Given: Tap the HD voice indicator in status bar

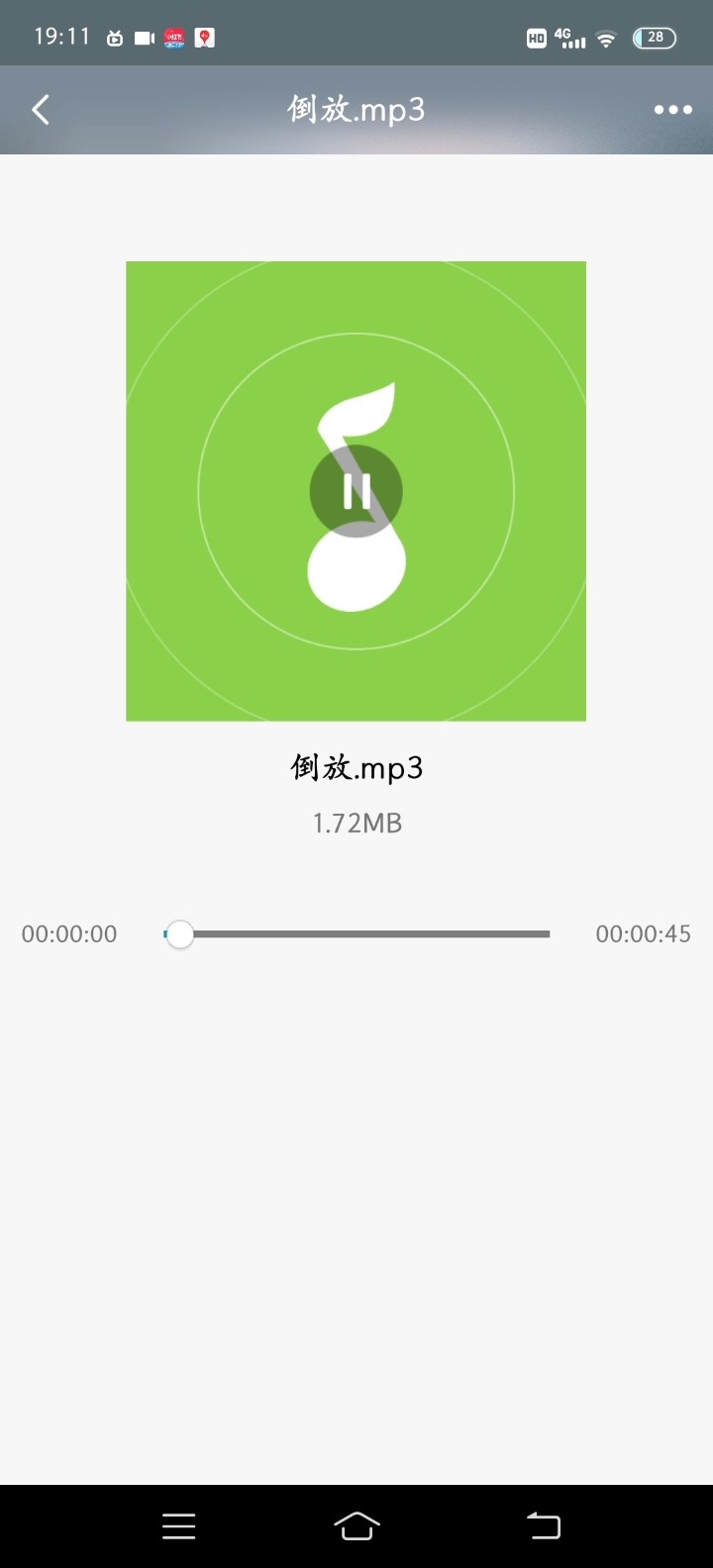Looking at the screenshot, I should pos(536,38).
